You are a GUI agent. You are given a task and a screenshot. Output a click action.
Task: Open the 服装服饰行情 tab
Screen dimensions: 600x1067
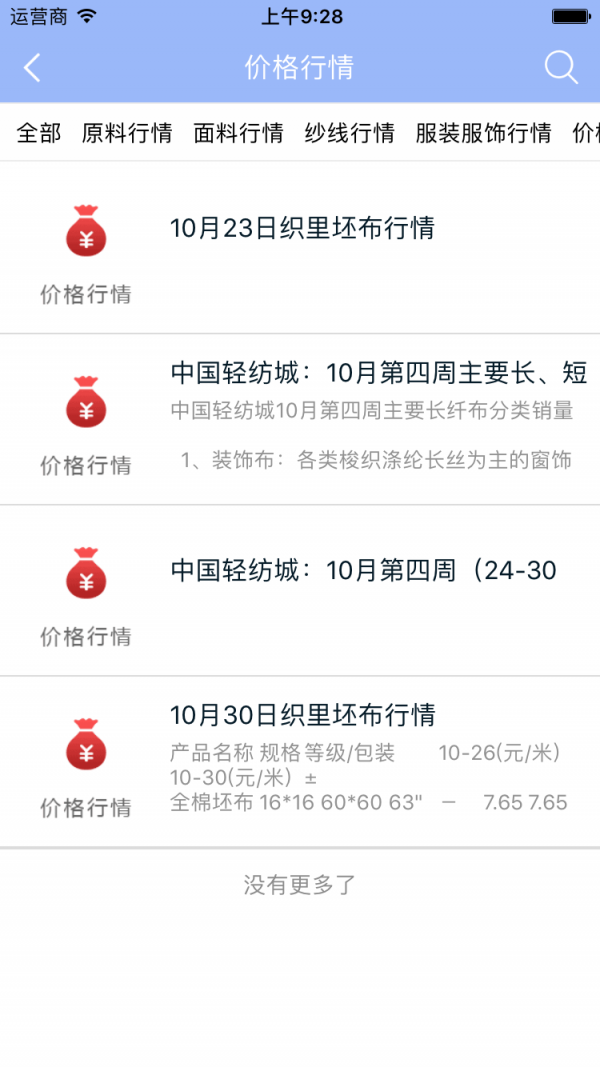483,133
